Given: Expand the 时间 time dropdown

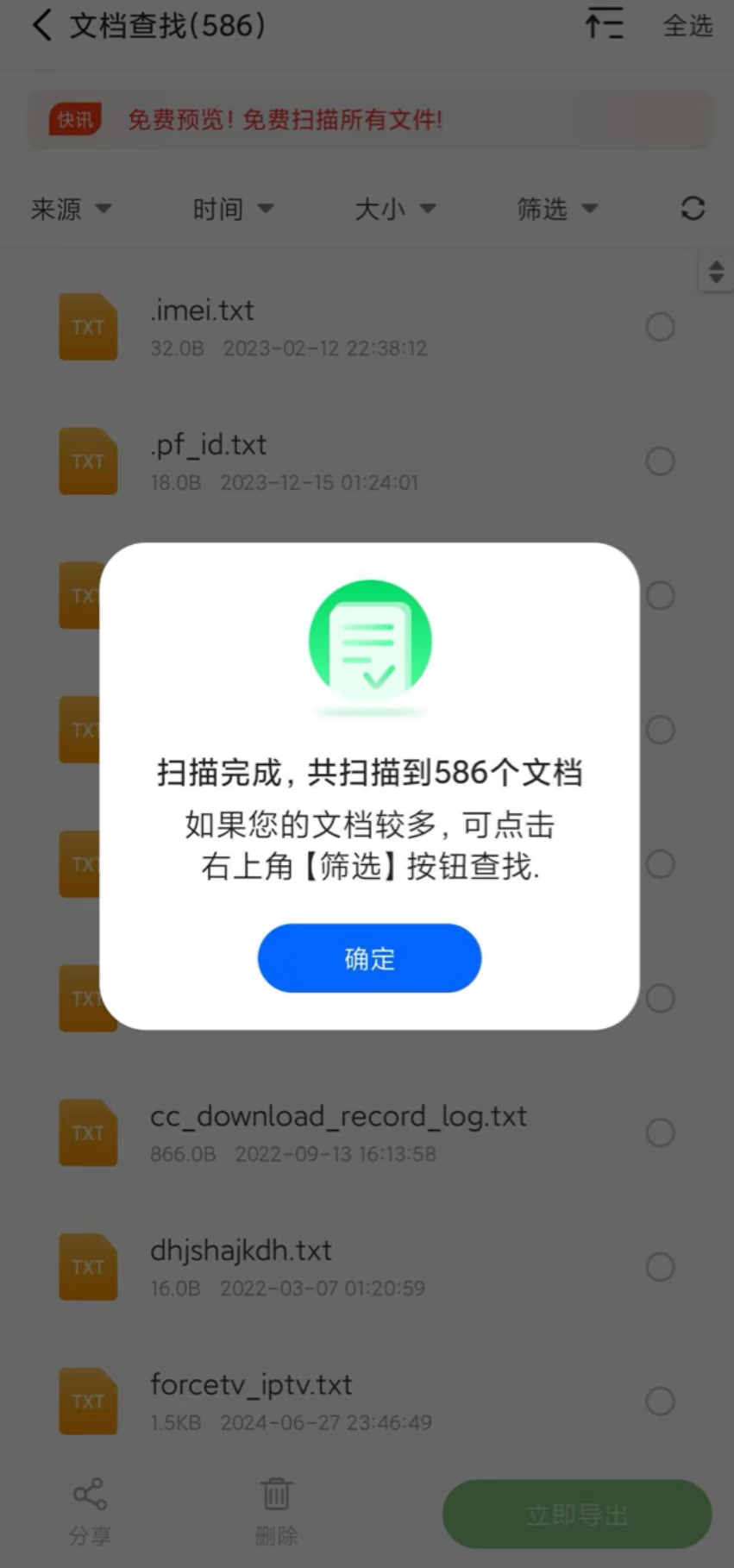Looking at the screenshot, I should point(232,209).
